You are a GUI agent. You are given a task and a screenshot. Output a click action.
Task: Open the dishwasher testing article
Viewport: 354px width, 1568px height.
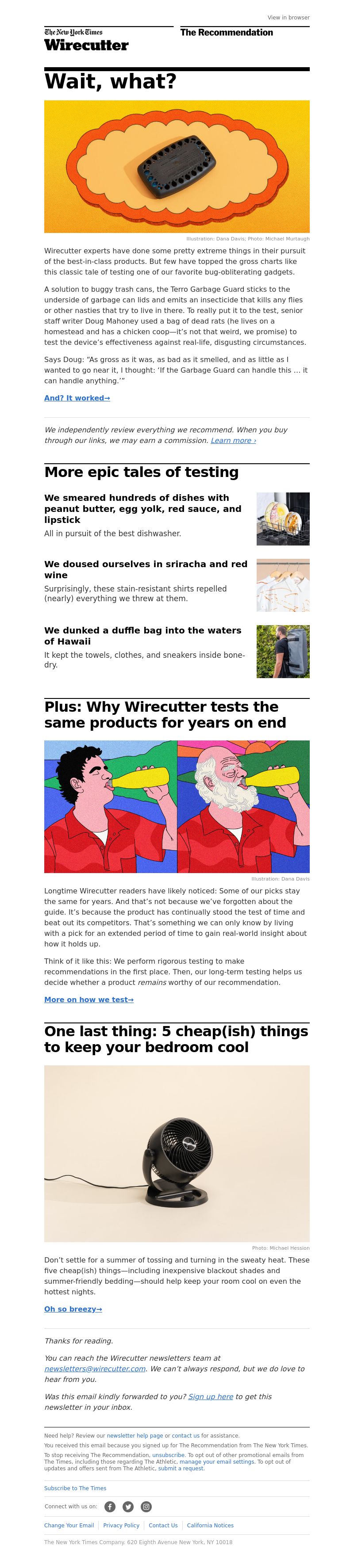tap(142, 508)
